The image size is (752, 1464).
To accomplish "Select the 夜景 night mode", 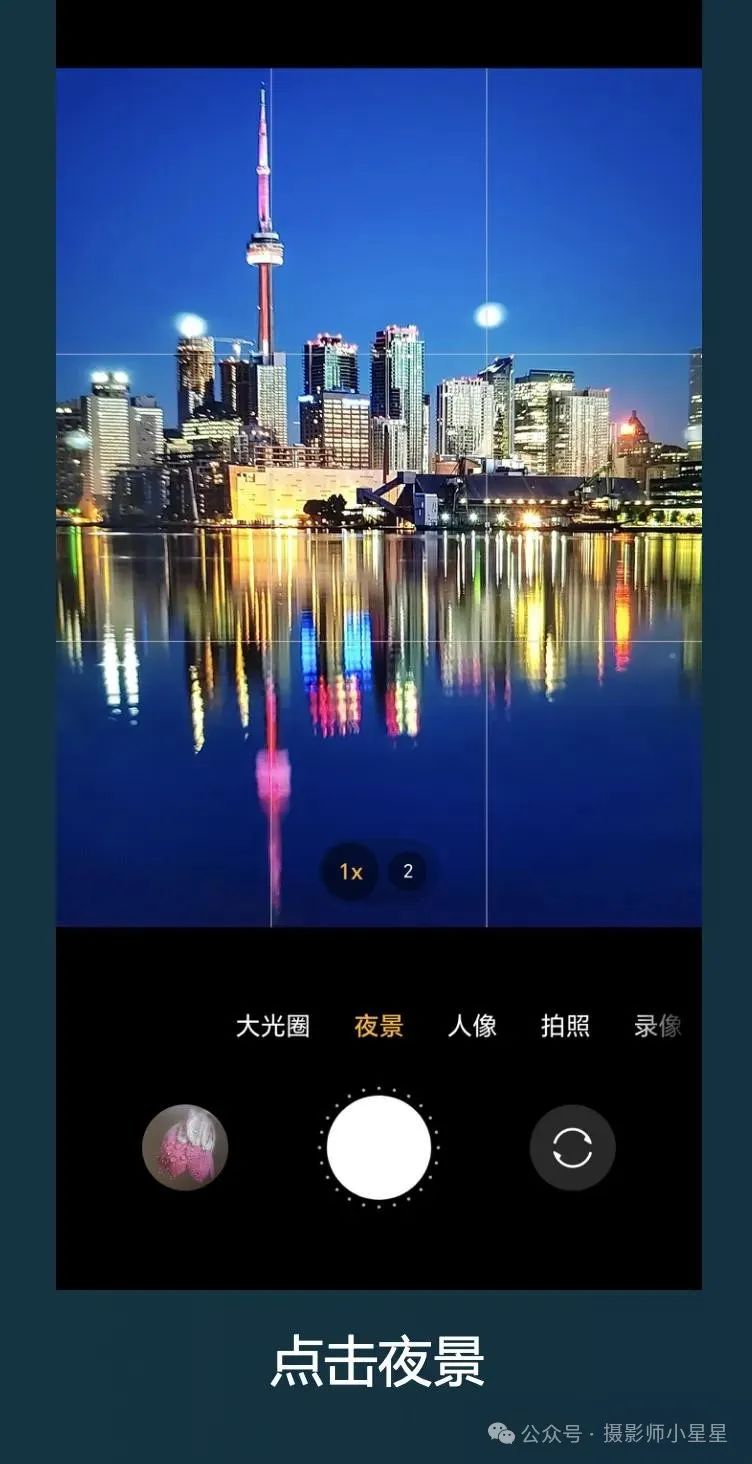I will (x=379, y=1026).
